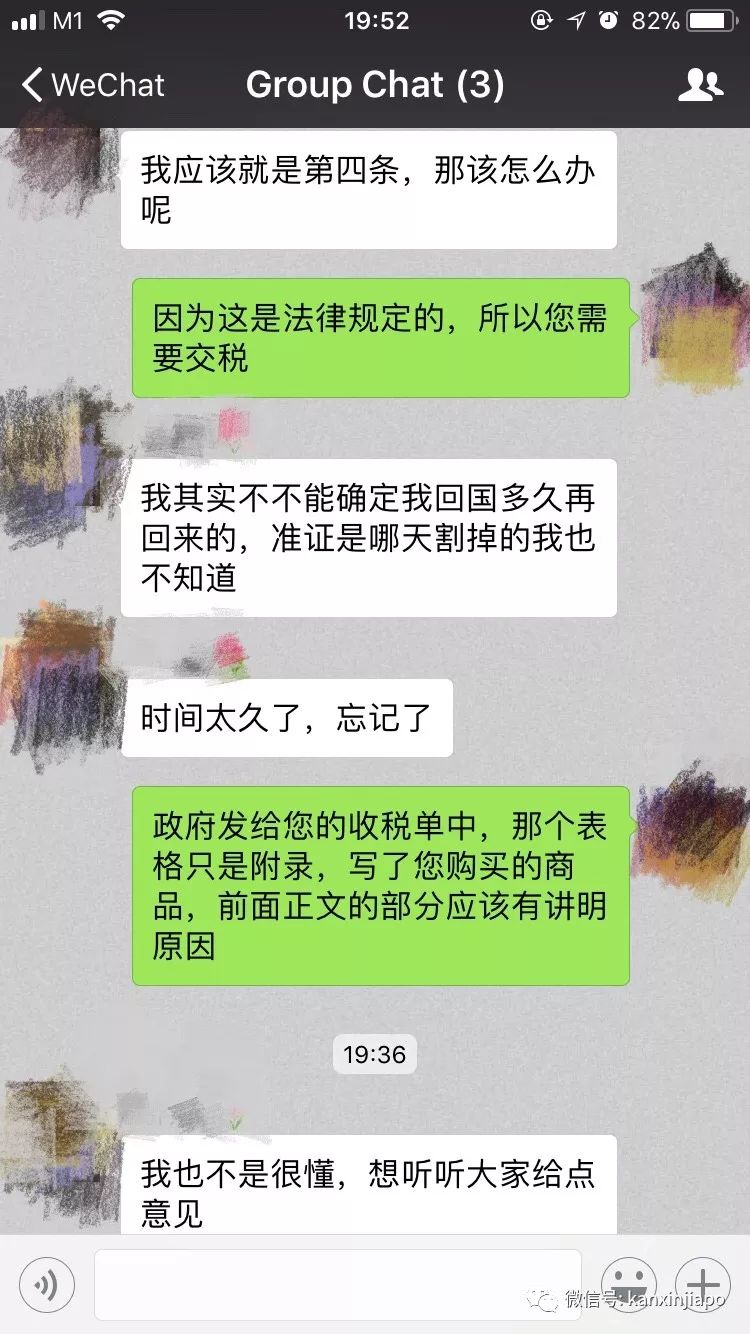The width and height of the screenshot is (750, 1334).
Task: Go back to the WeChat chat list
Action: (x=92, y=85)
